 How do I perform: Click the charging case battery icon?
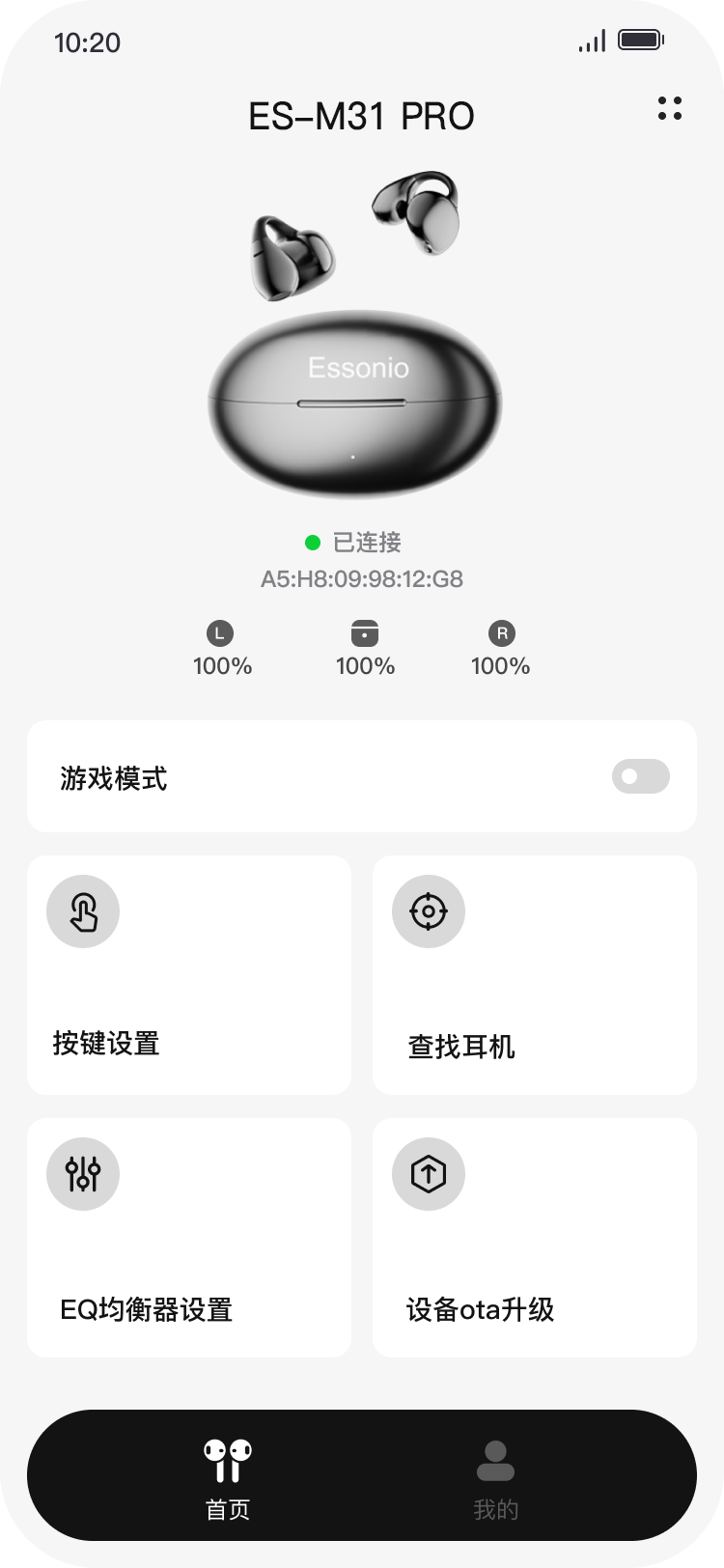(365, 632)
